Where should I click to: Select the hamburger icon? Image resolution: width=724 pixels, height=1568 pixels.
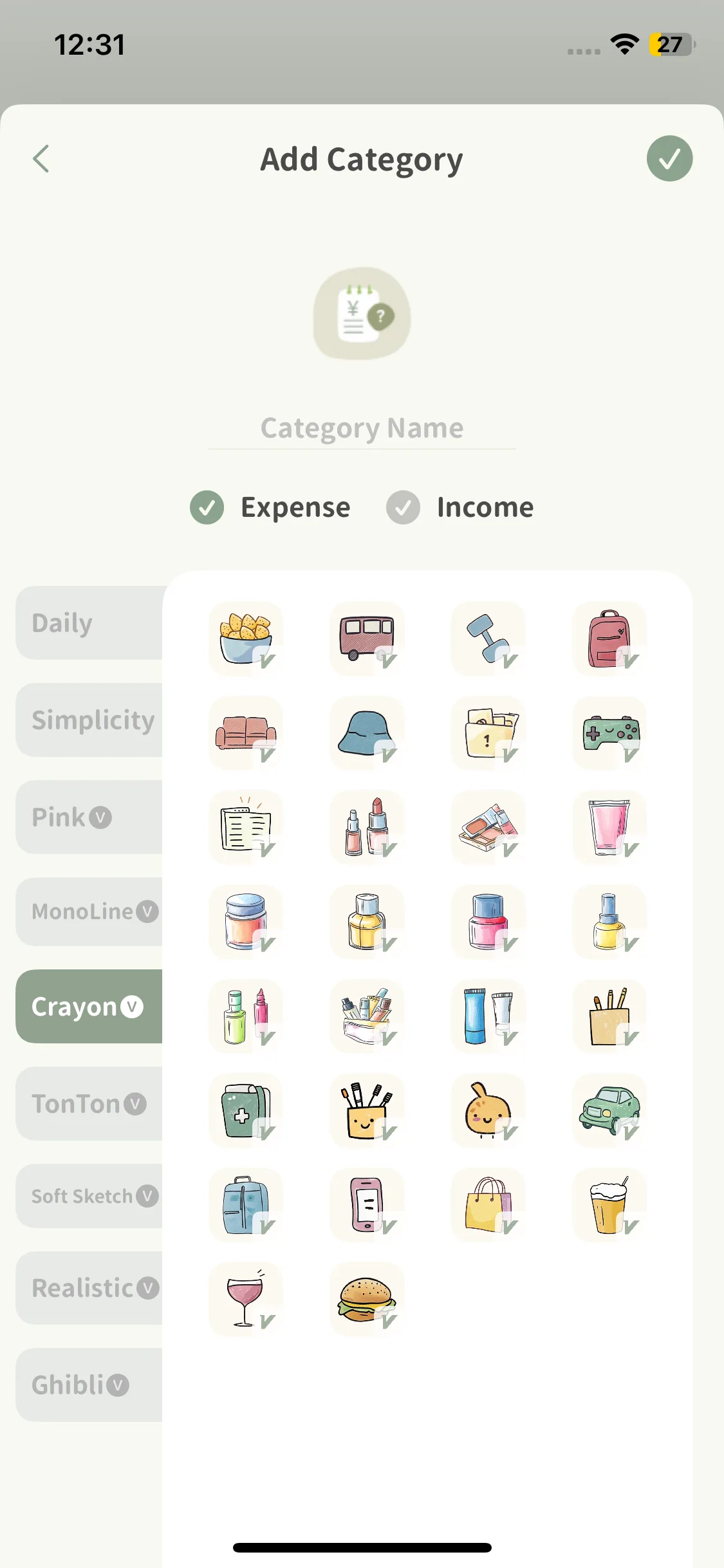coord(367,1299)
